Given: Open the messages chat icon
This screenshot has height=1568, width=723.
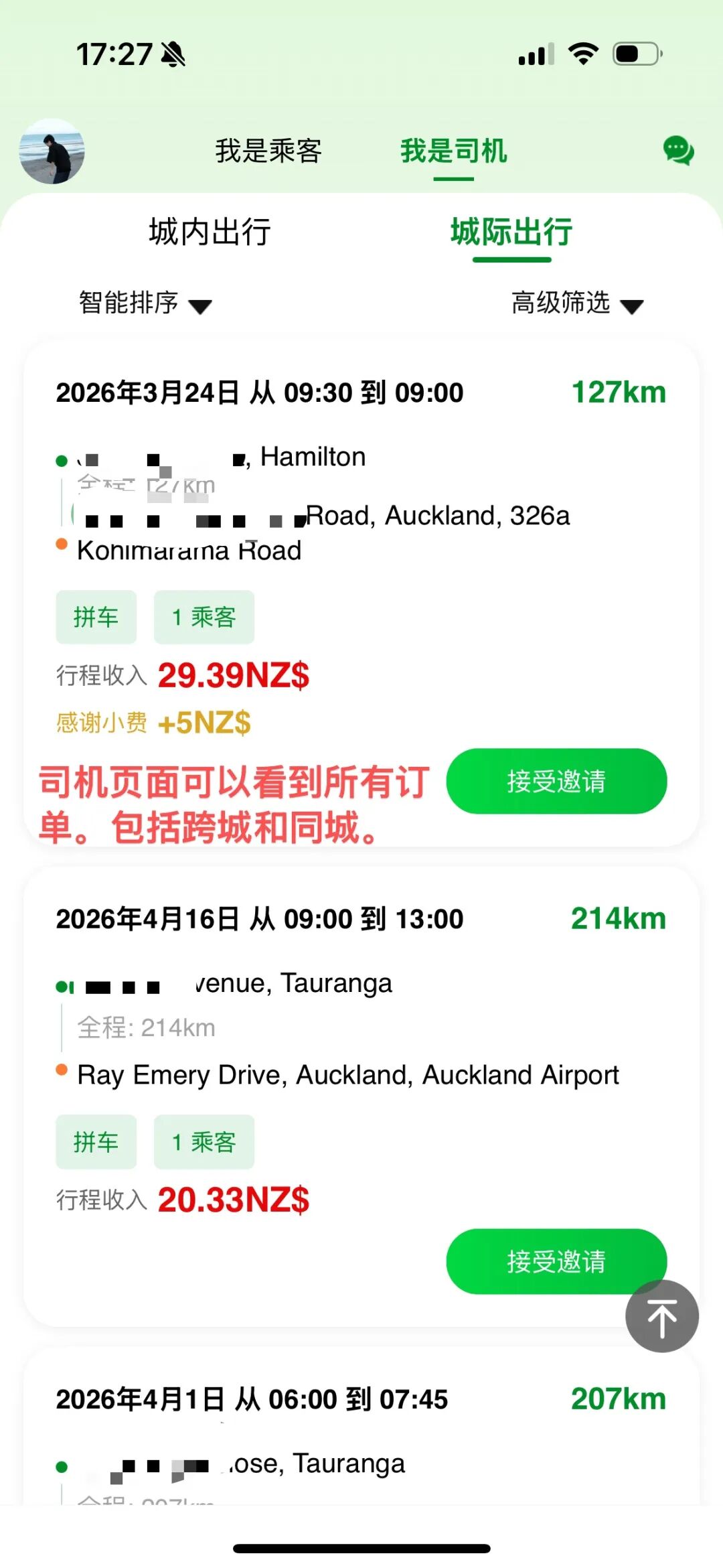Looking at the screenshot, I should tap(678, 150).
